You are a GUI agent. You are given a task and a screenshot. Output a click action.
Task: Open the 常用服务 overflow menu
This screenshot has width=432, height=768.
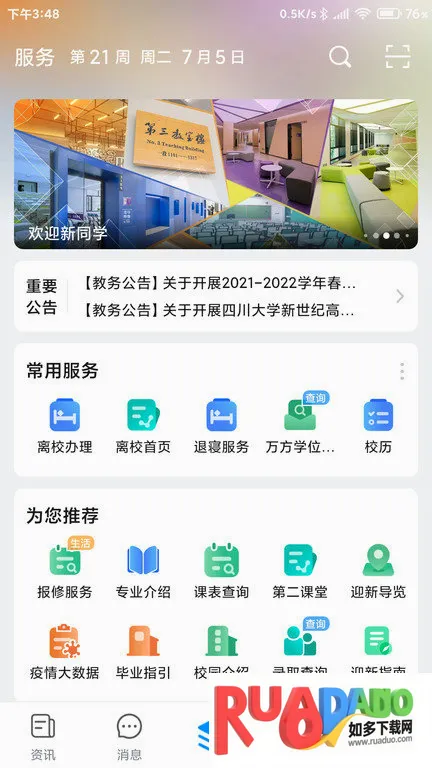click(x=402, y=371)
